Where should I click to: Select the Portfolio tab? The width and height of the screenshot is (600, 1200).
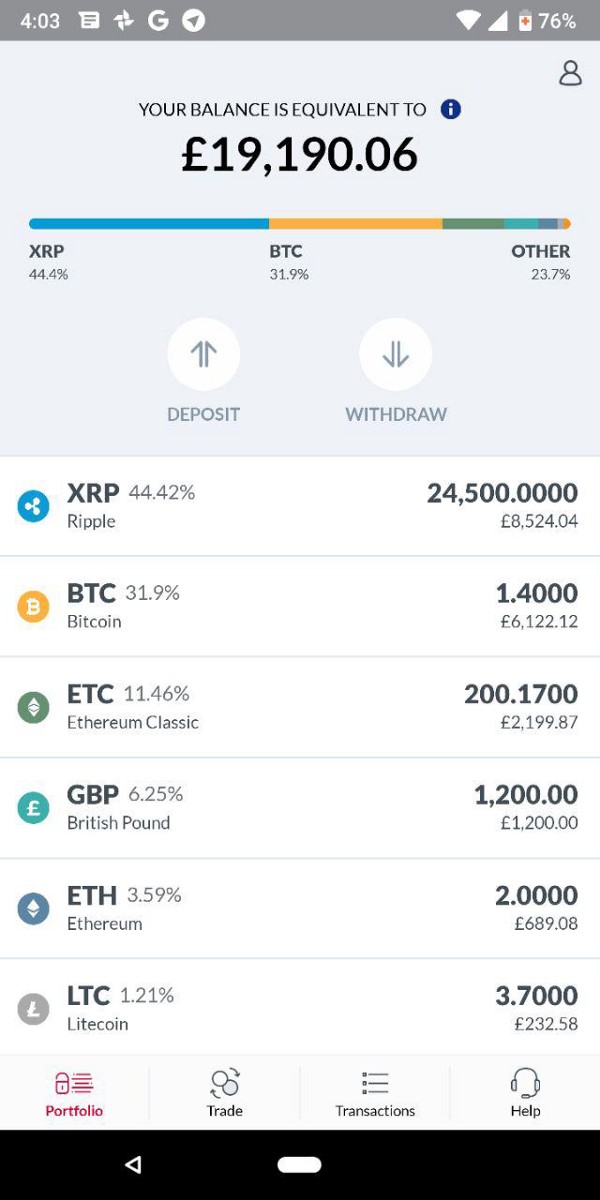tap(74, 1093)
